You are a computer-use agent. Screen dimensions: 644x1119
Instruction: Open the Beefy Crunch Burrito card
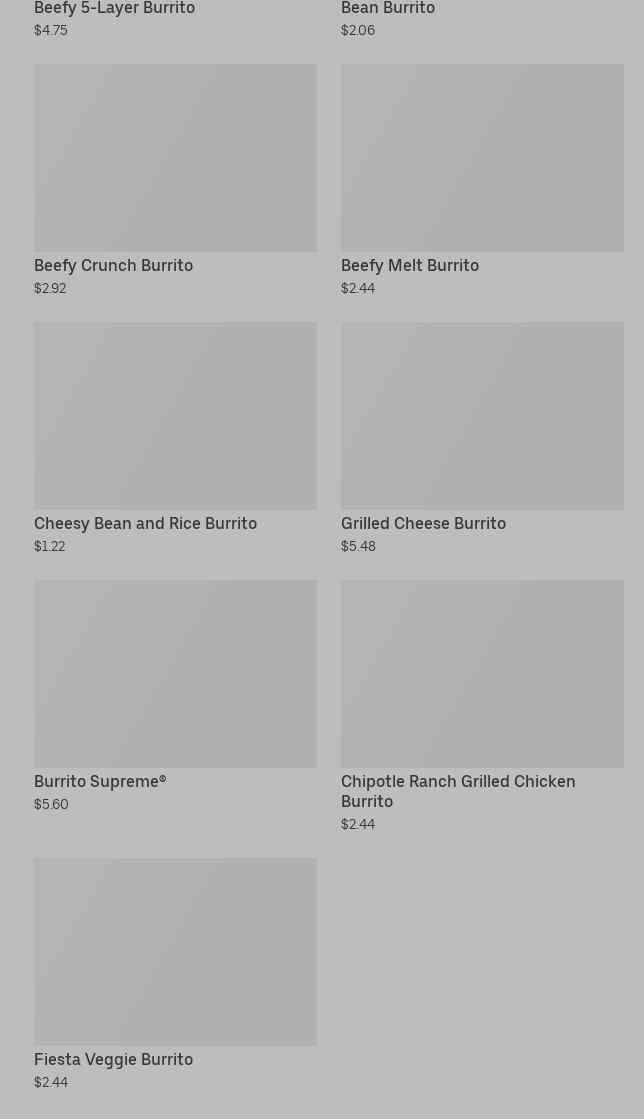tap(175, 181)
